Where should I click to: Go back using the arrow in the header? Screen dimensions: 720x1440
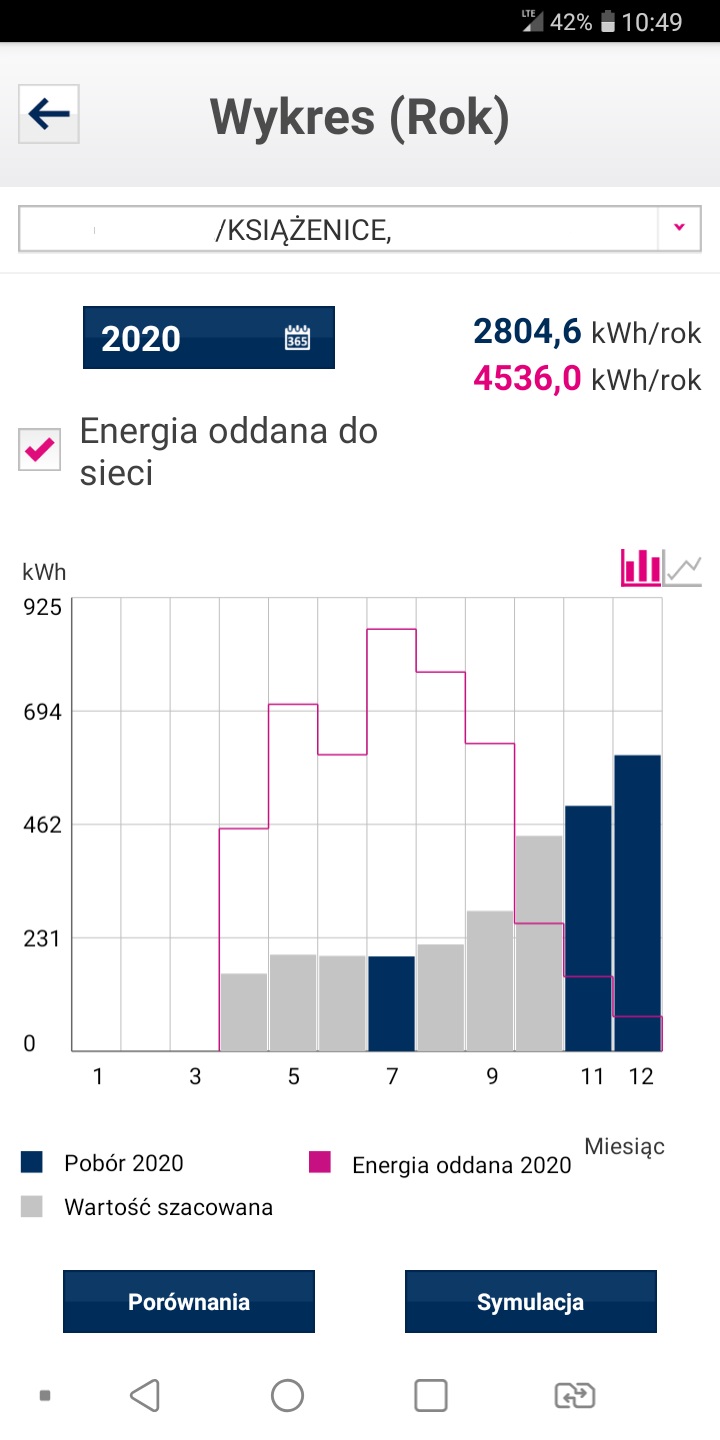pos(49,115)
